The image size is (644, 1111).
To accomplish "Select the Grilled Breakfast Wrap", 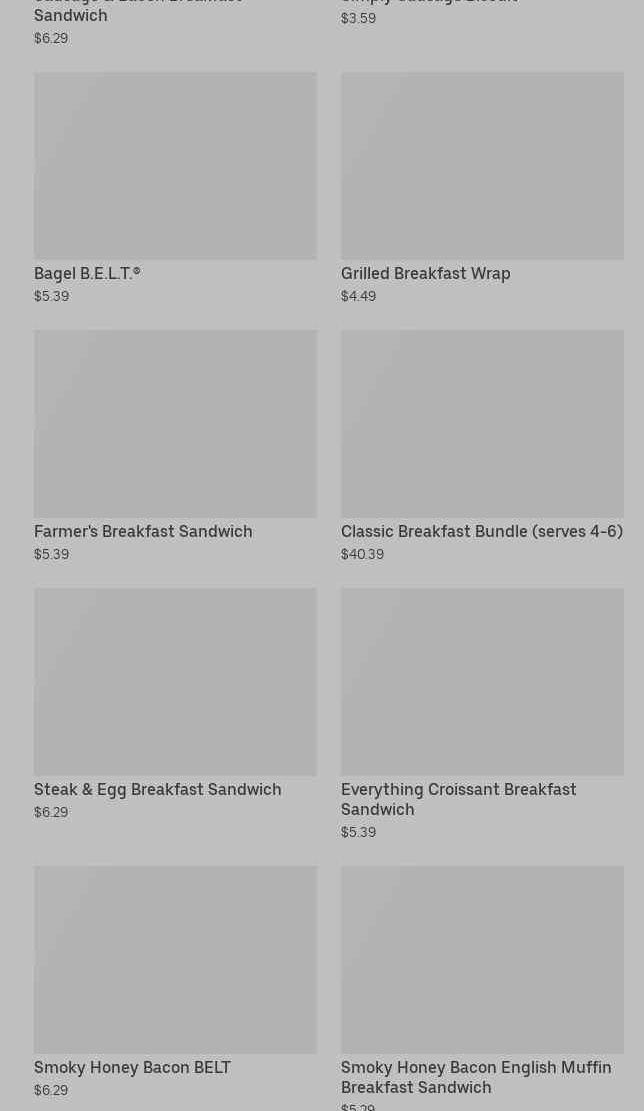I will (482, 188).
